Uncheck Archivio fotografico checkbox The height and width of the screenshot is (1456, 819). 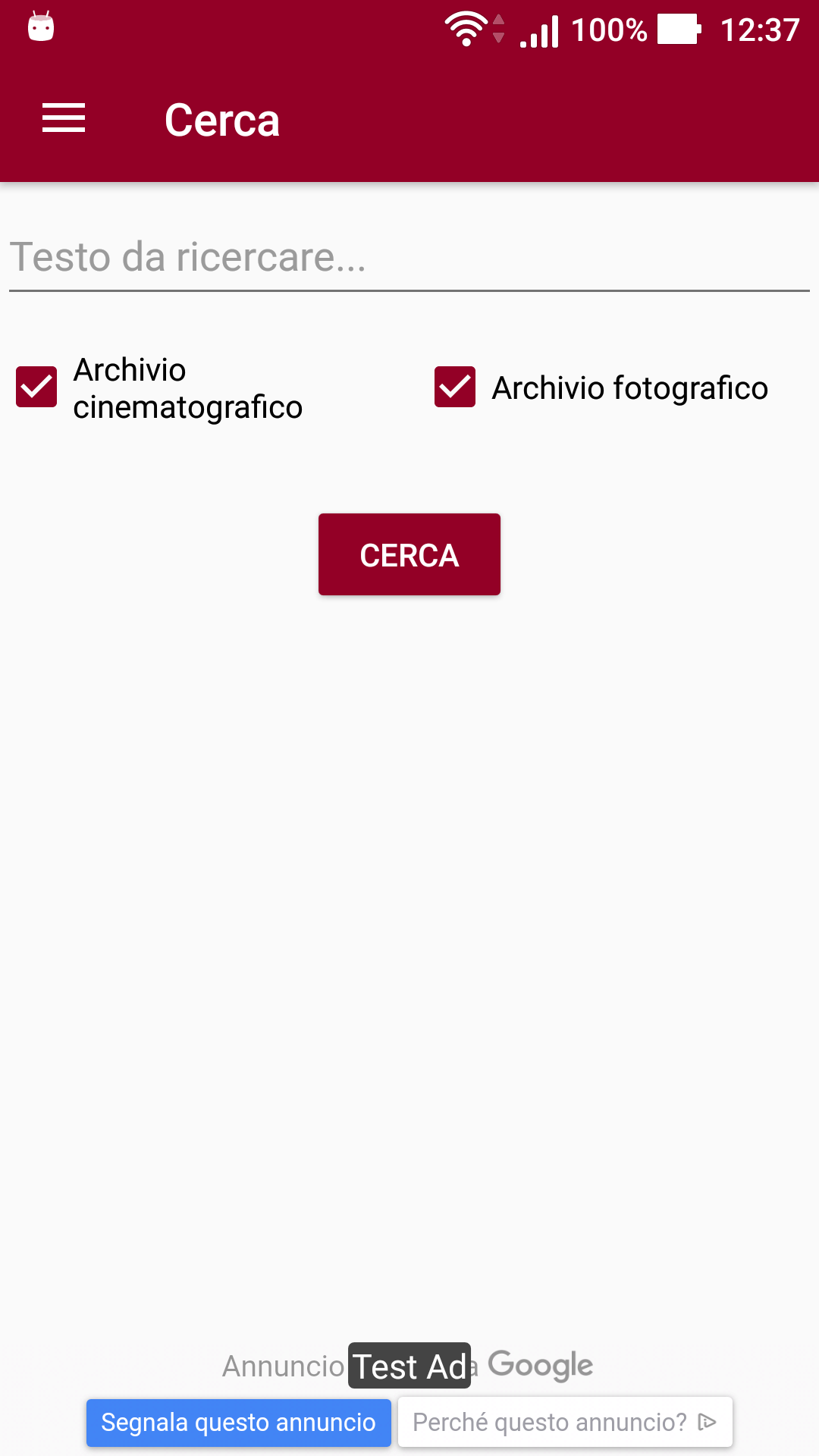(455, 388)
